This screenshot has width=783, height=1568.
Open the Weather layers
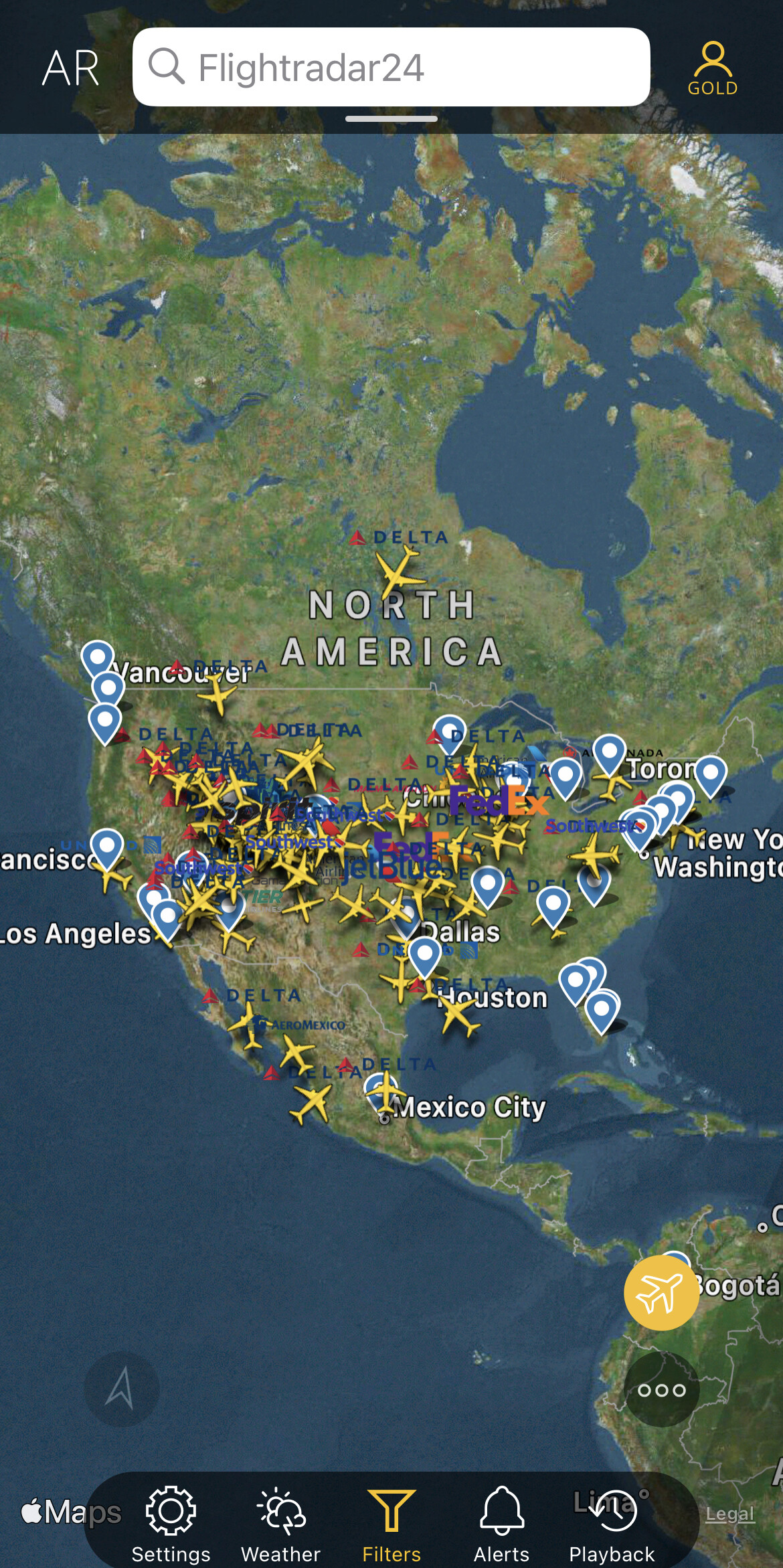click(281, 1522)
